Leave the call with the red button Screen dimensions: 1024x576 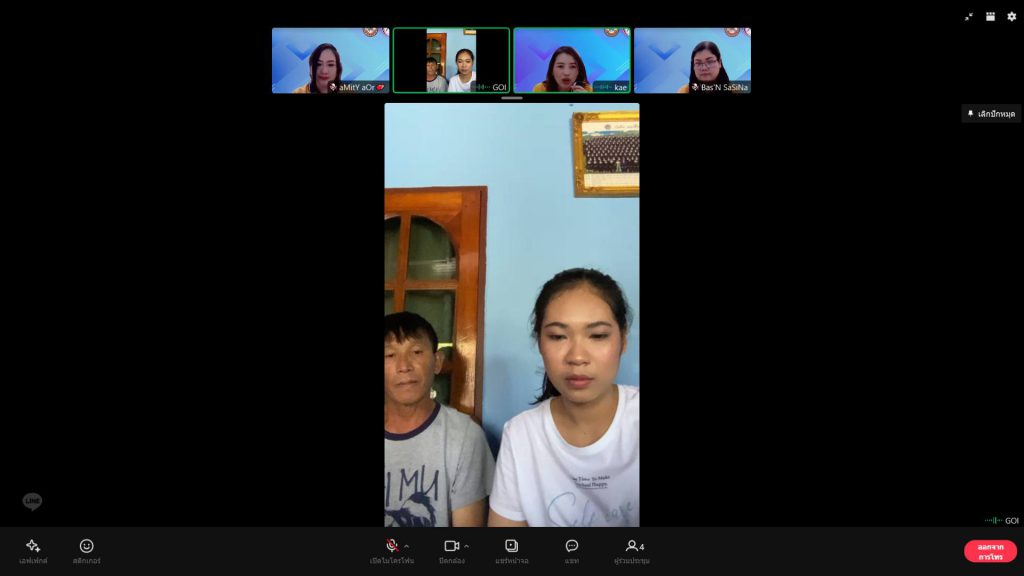coord(989,551)
